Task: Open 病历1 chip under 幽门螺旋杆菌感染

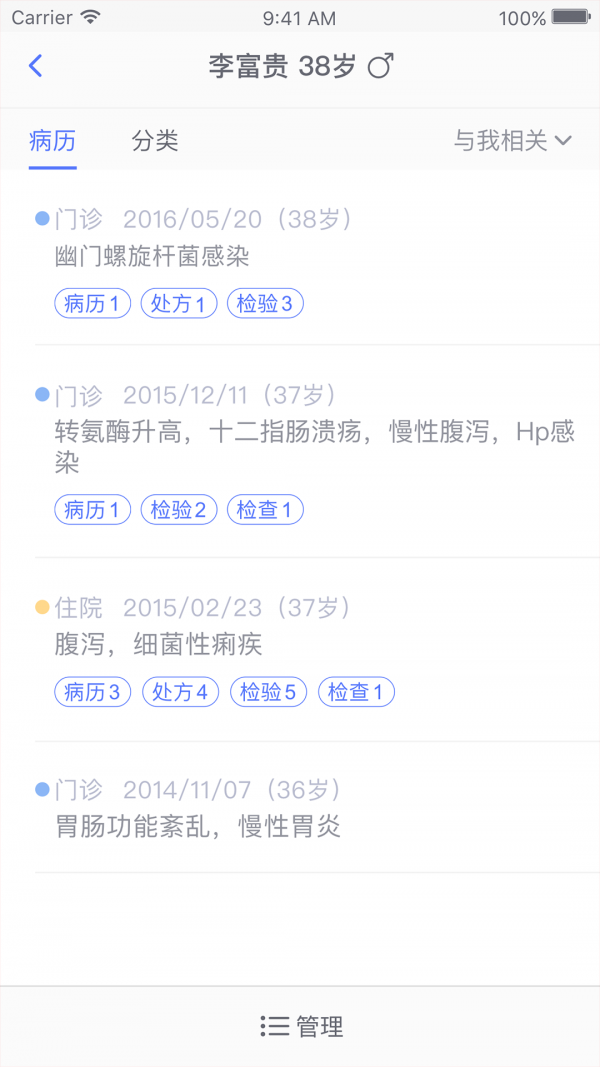Action: tap(92, 304)
